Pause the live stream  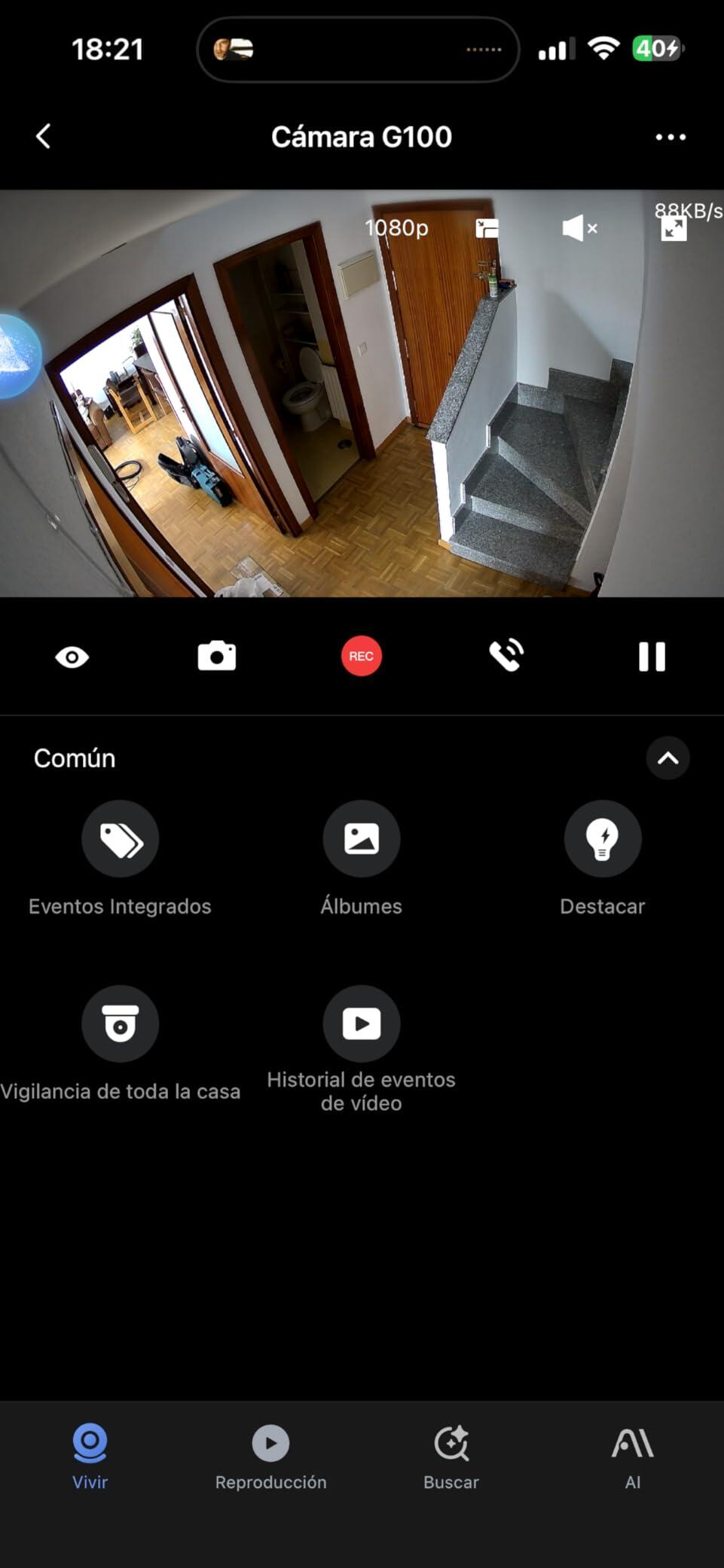pyautogui.click(x=652, y=657)
